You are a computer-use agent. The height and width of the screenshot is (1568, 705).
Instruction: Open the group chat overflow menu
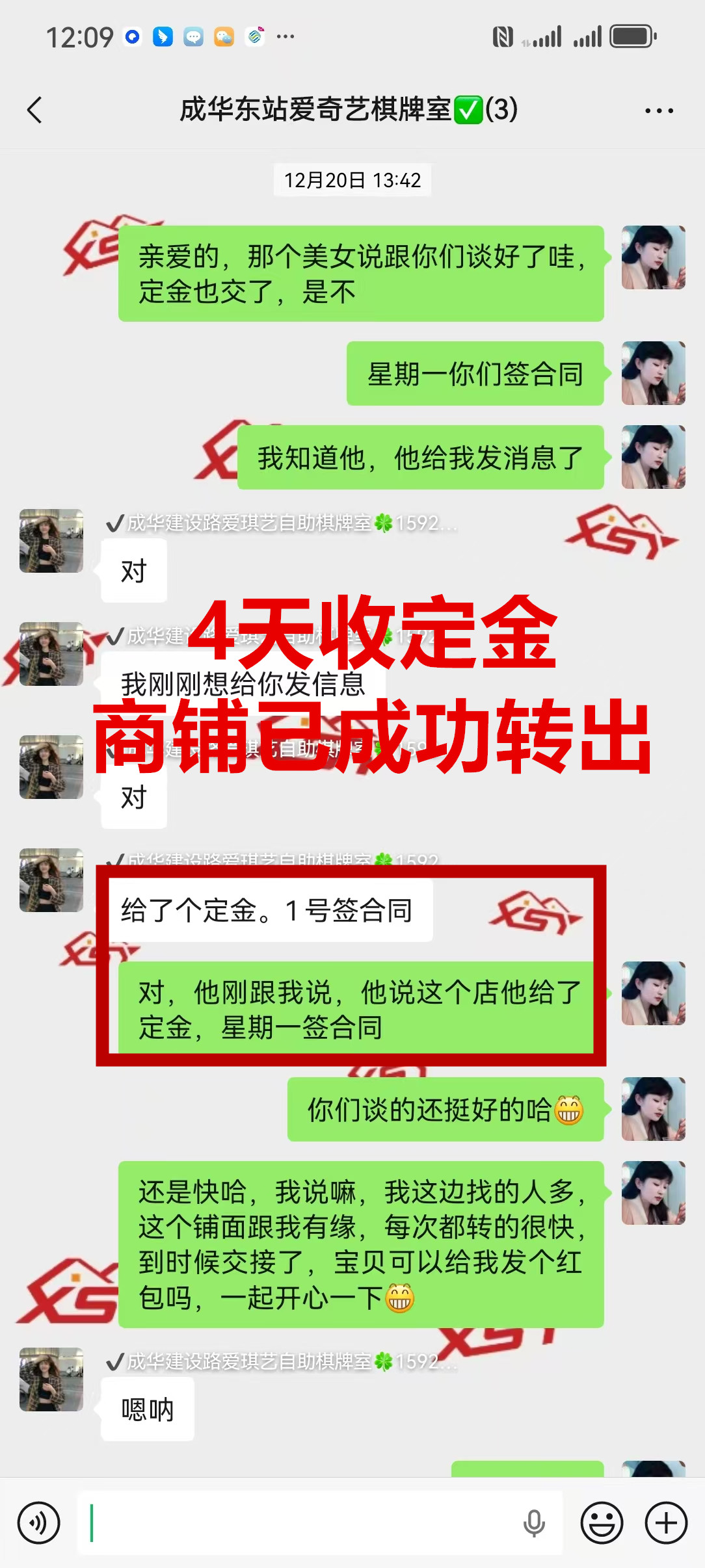point(659,111)
